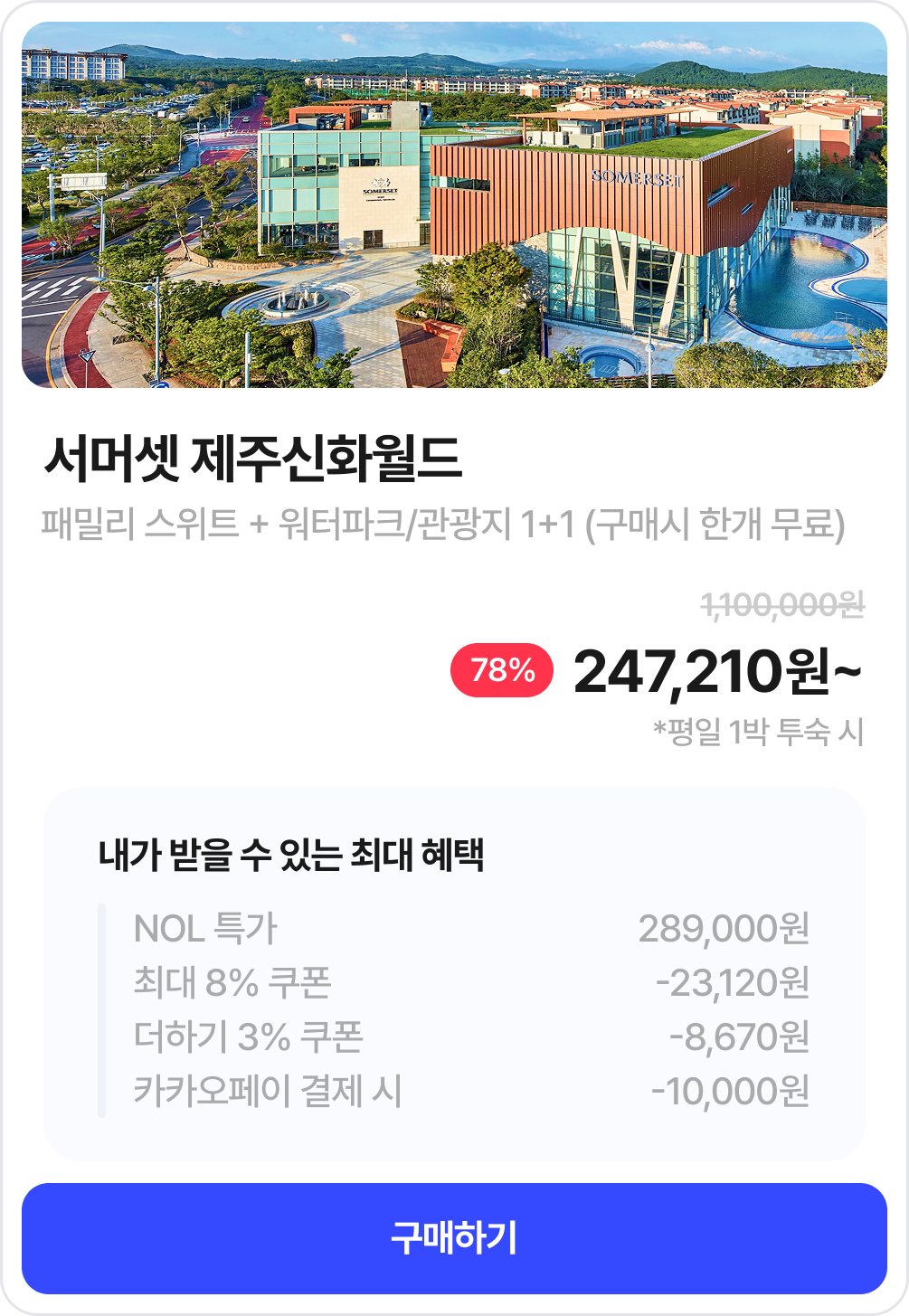Viewport: 909px width, 1316px height.
Task: Tap the 구매하기 button
Action: coord(454,1237)
